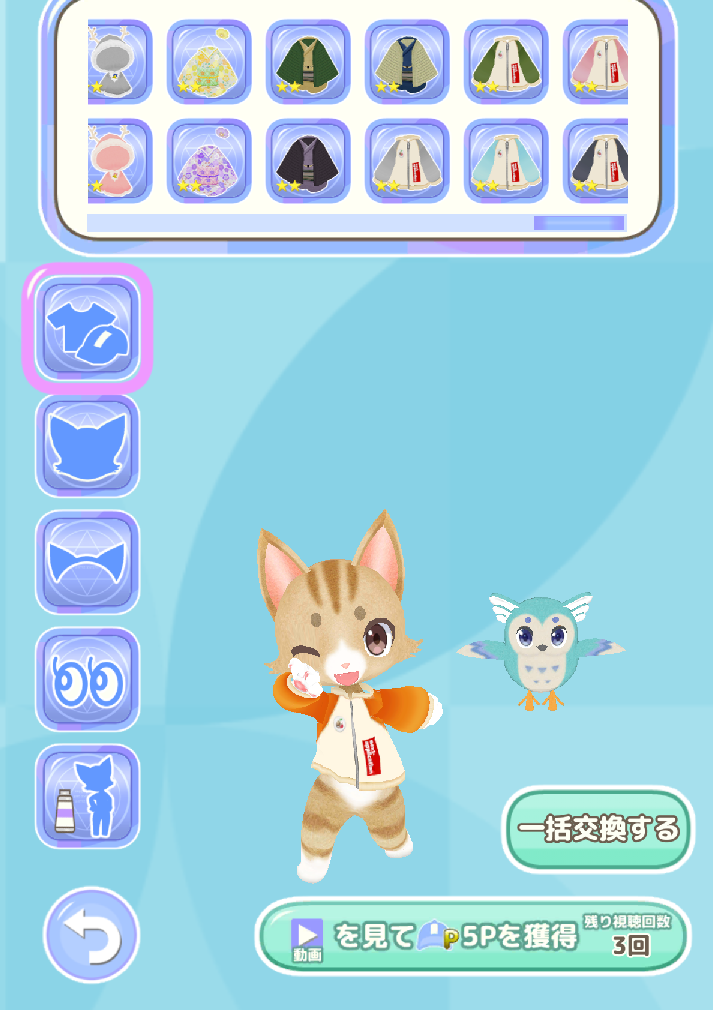Select the olive green sleeved jacket
Image resolution: width=713 pixels, height=1010 pixels.
tap(505, 60)
